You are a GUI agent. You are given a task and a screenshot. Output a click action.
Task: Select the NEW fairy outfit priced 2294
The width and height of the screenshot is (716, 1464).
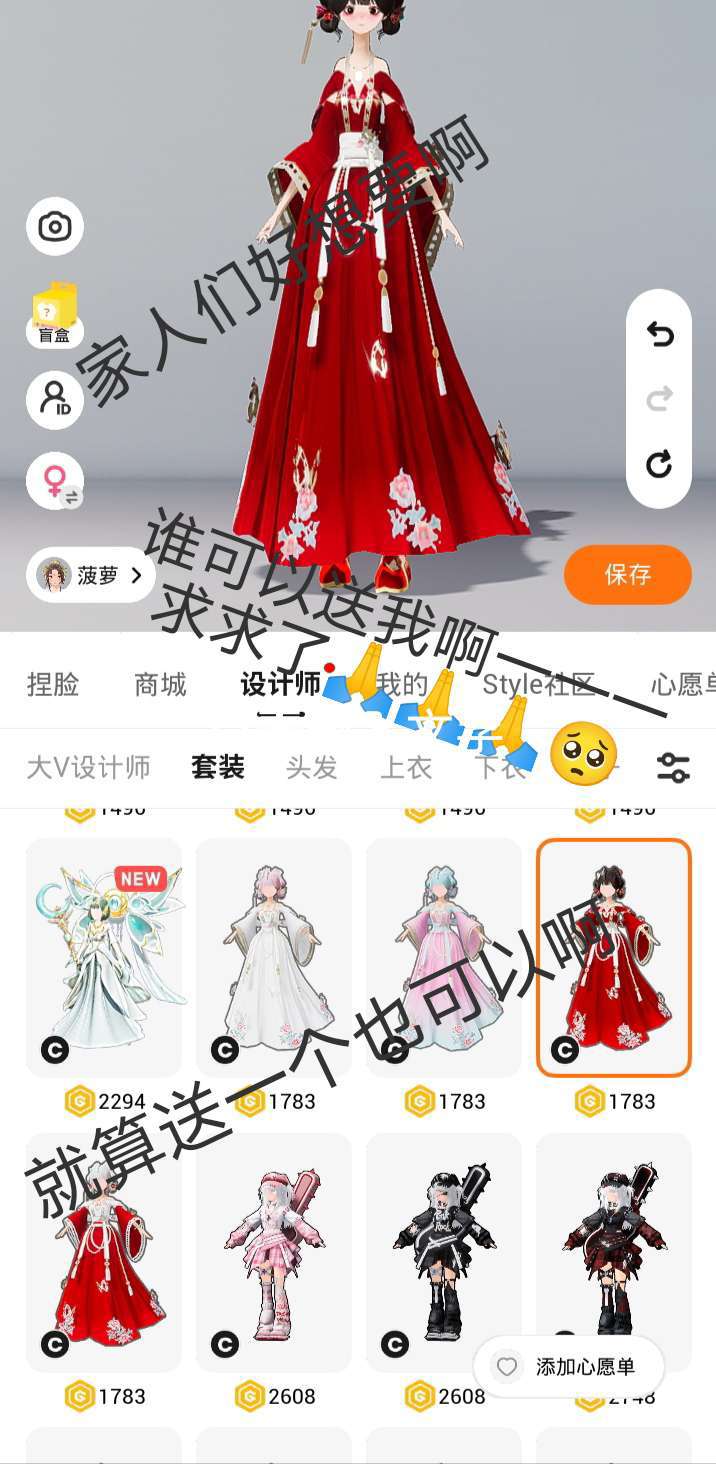pyautogui.click(x=104, y=957)
